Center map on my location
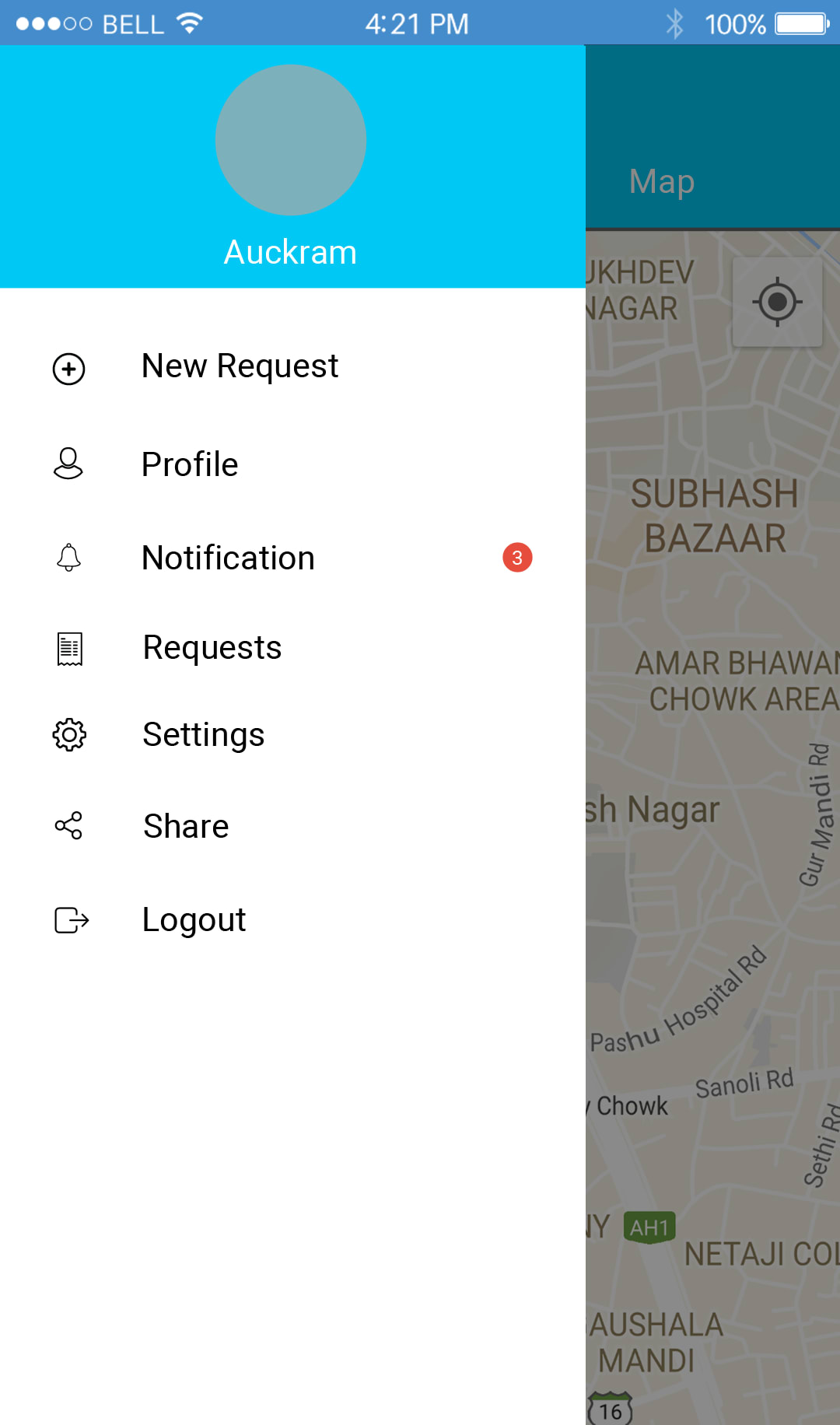The width and height of the screenshot is (840, 1425). coord(777,302)
